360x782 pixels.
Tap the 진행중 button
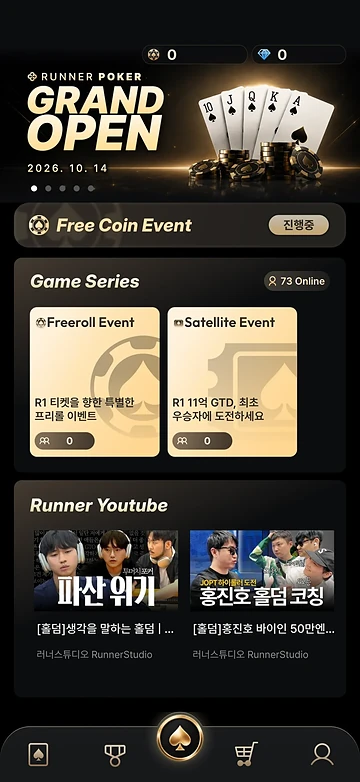[x=299, y=225]
